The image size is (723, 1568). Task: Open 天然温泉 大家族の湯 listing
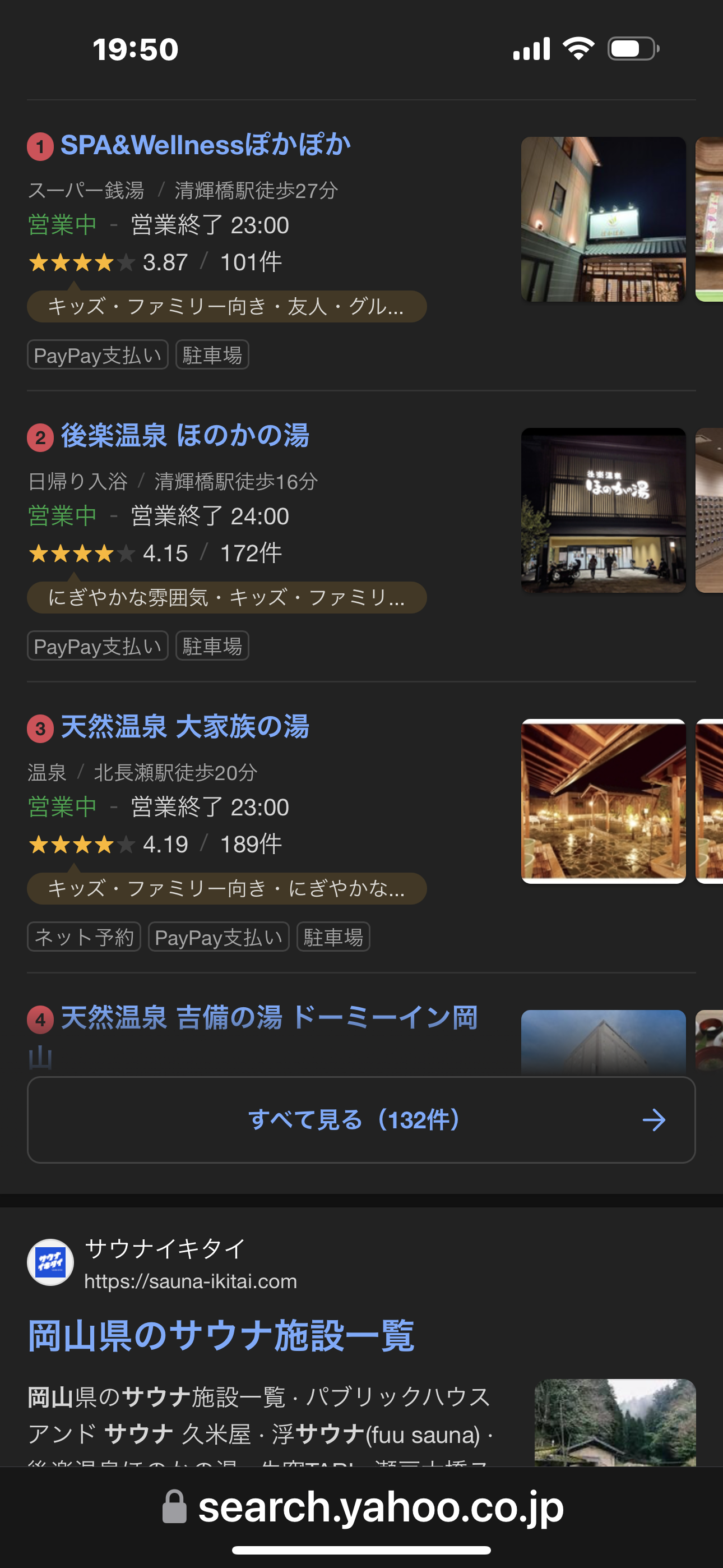point(184,727)
